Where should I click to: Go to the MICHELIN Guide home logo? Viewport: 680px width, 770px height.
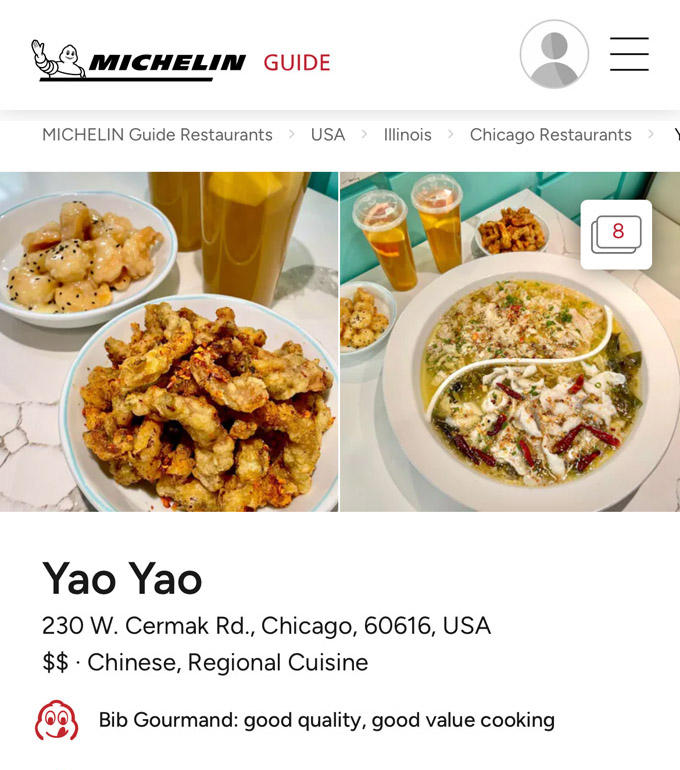[x=180, y=61]
